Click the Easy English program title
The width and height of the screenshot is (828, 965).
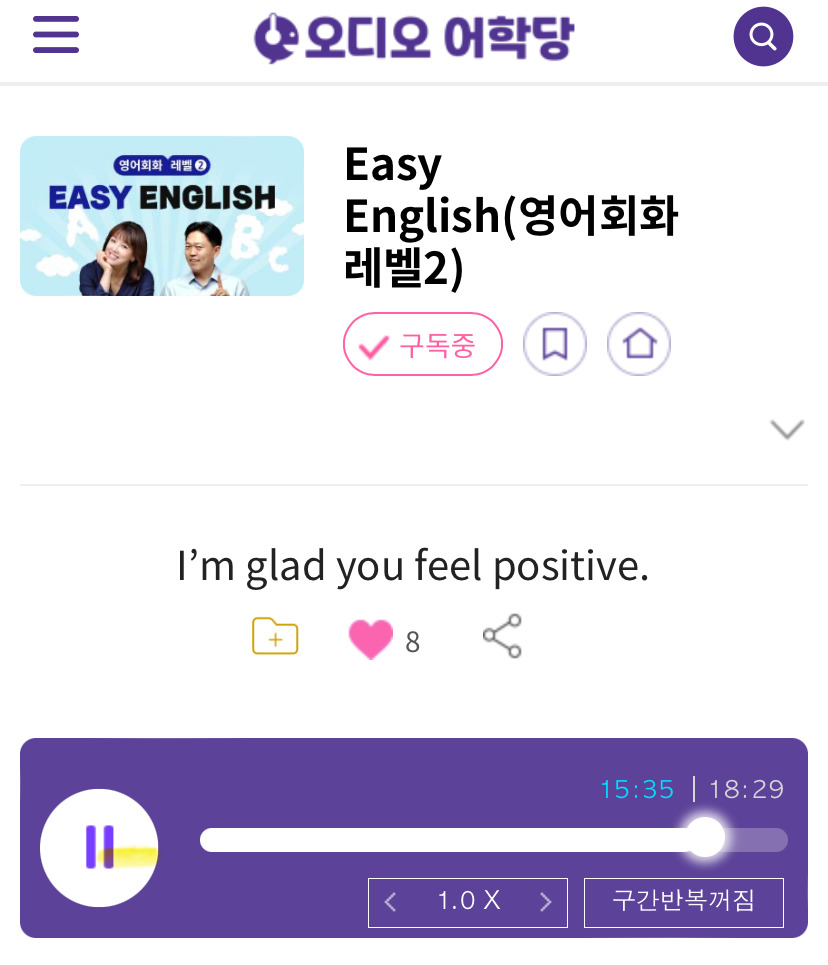(x=511, y=216)
